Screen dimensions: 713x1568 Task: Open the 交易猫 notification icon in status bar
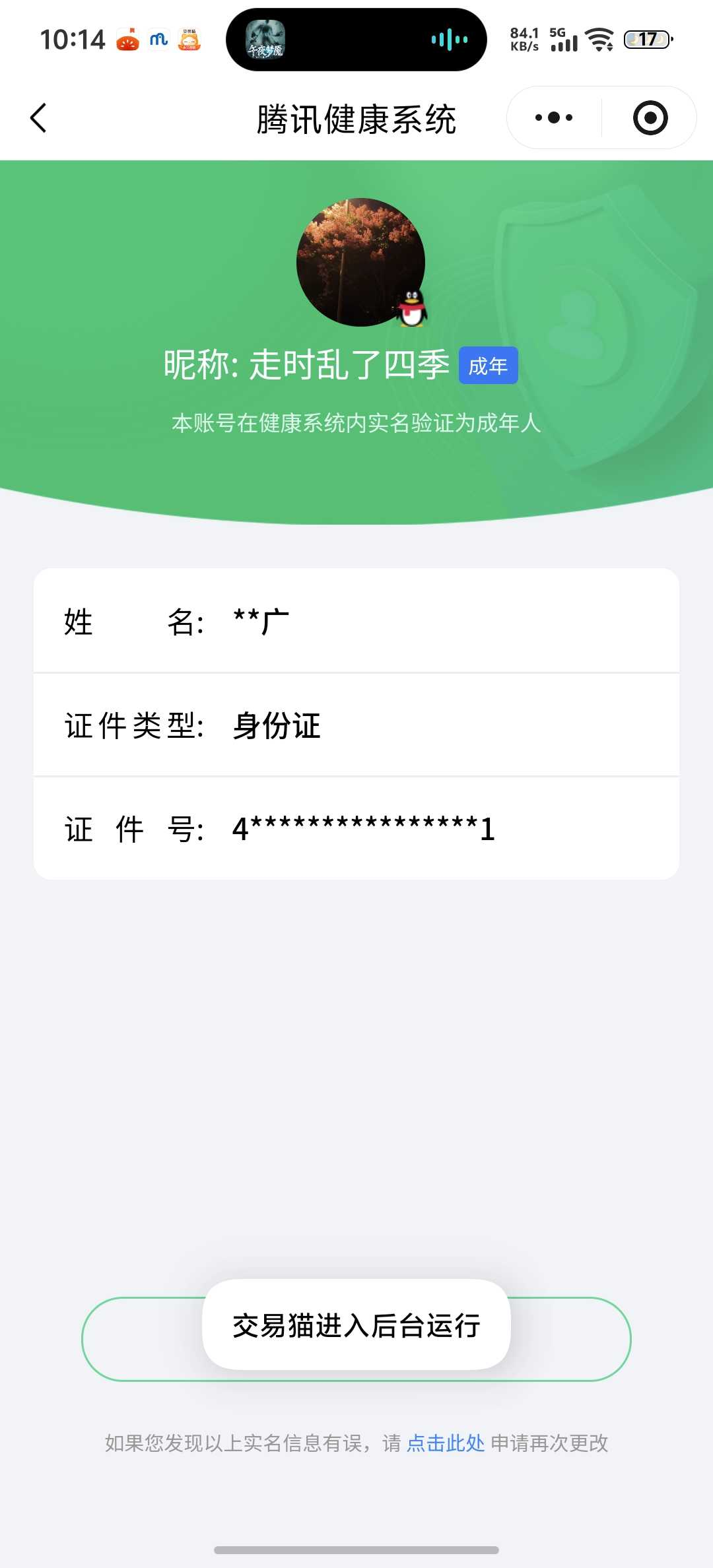191,41
